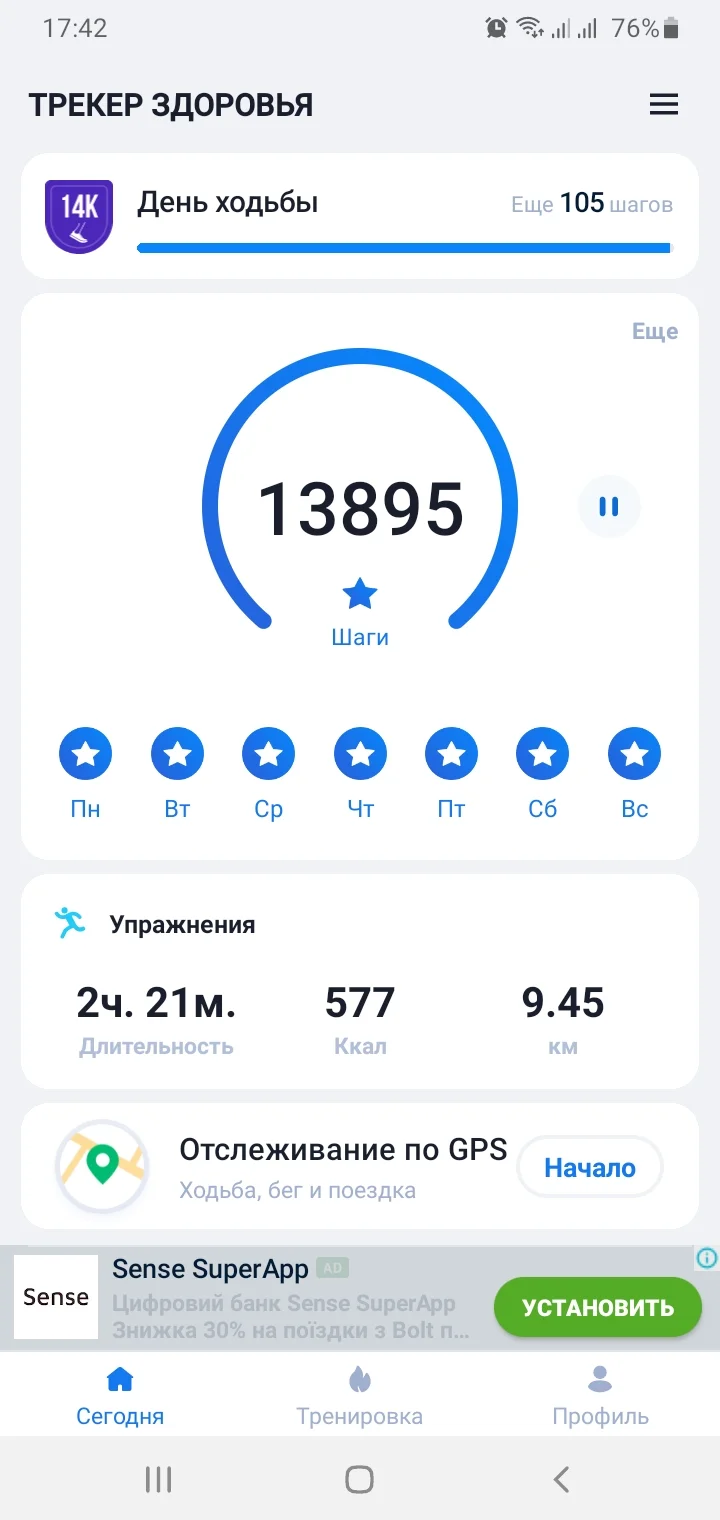Screen dimensions: 720x1520
Task: Pause step counting with the pause control
Action: coord(609,507)
